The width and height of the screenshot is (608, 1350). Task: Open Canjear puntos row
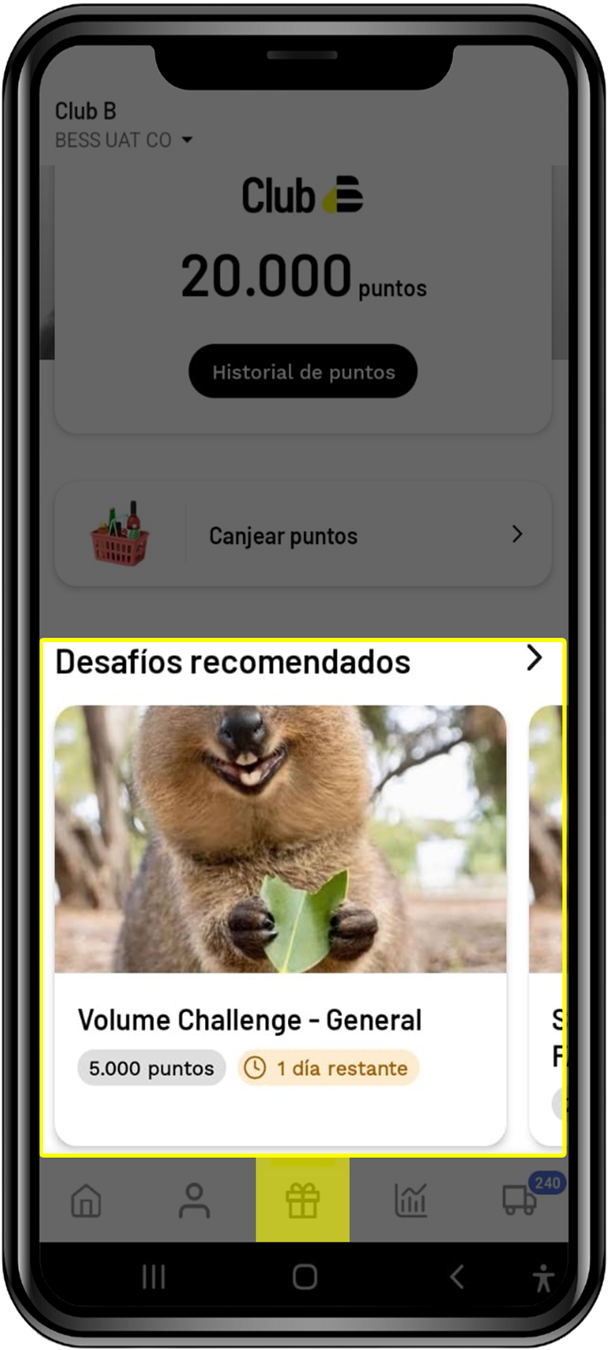tap(303, 535)
